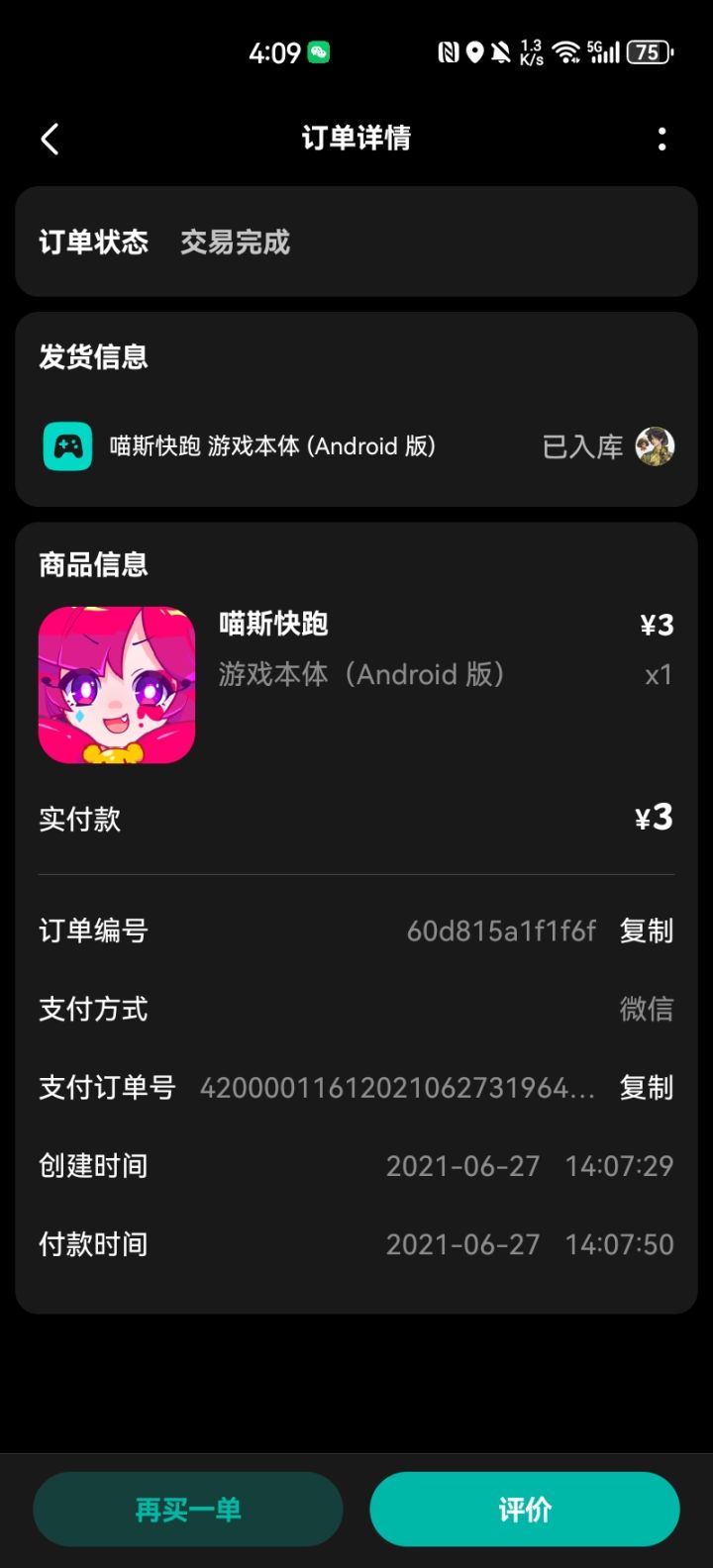Tap the order status 交易完成
The image size is (713, 1568).
tap(235, 243)
